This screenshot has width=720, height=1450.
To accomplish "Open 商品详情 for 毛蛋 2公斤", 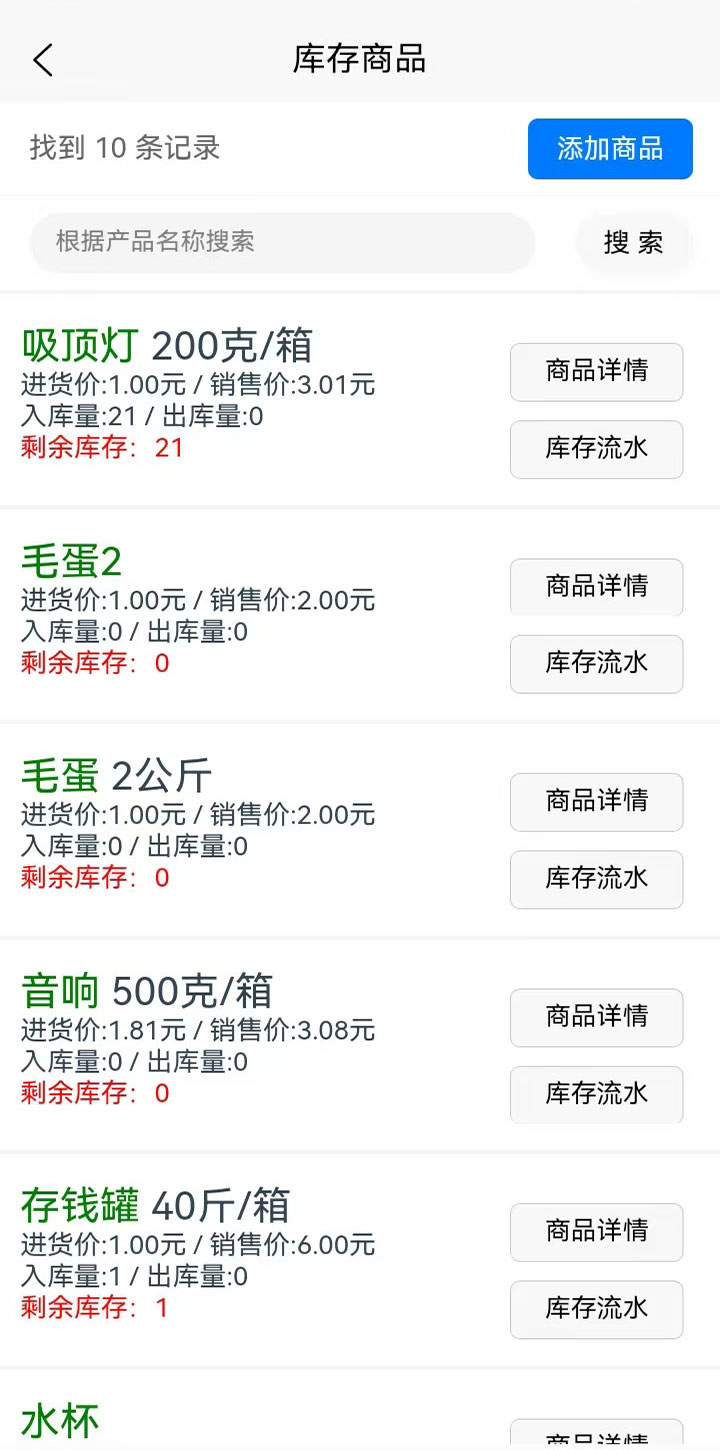I will pos(596,802).
